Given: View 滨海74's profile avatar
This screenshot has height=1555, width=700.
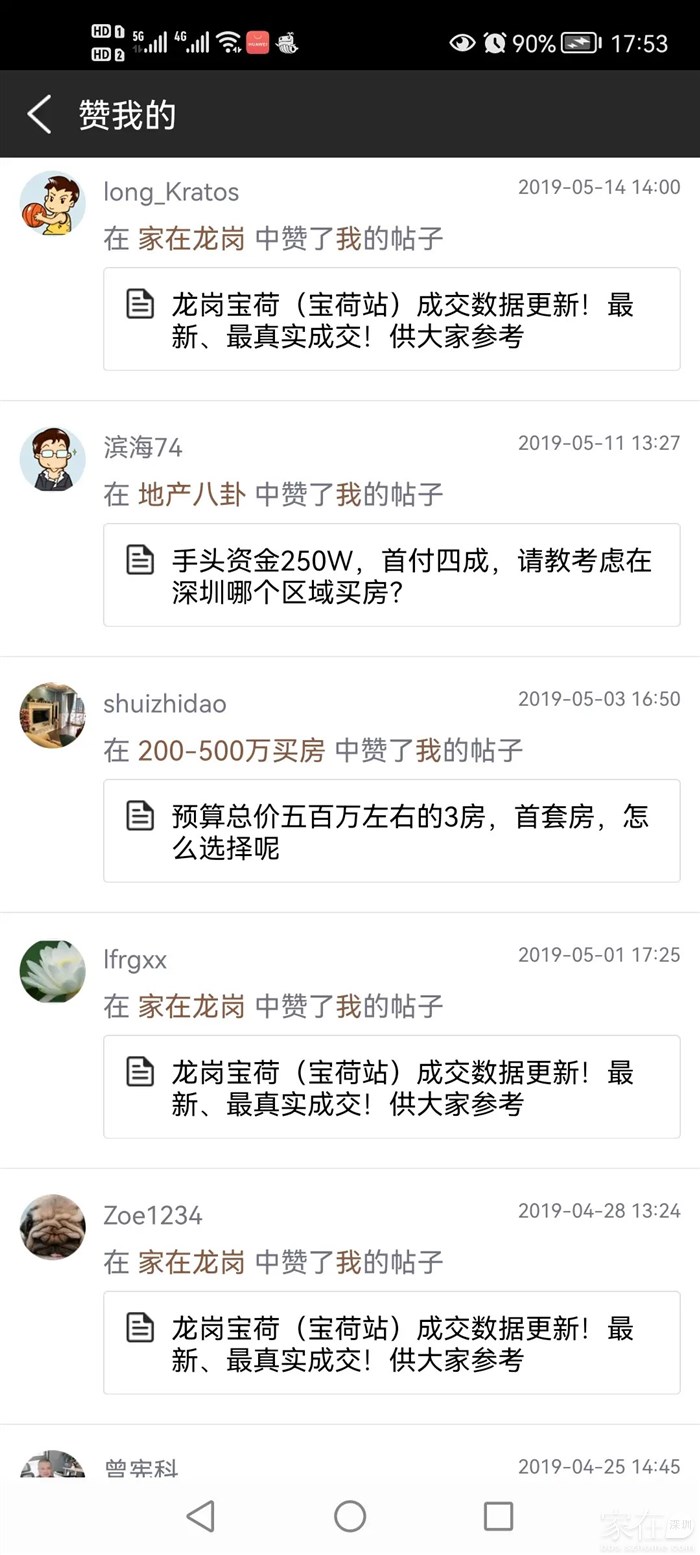Looking at the screenshot, I should (x=52, y=459).
